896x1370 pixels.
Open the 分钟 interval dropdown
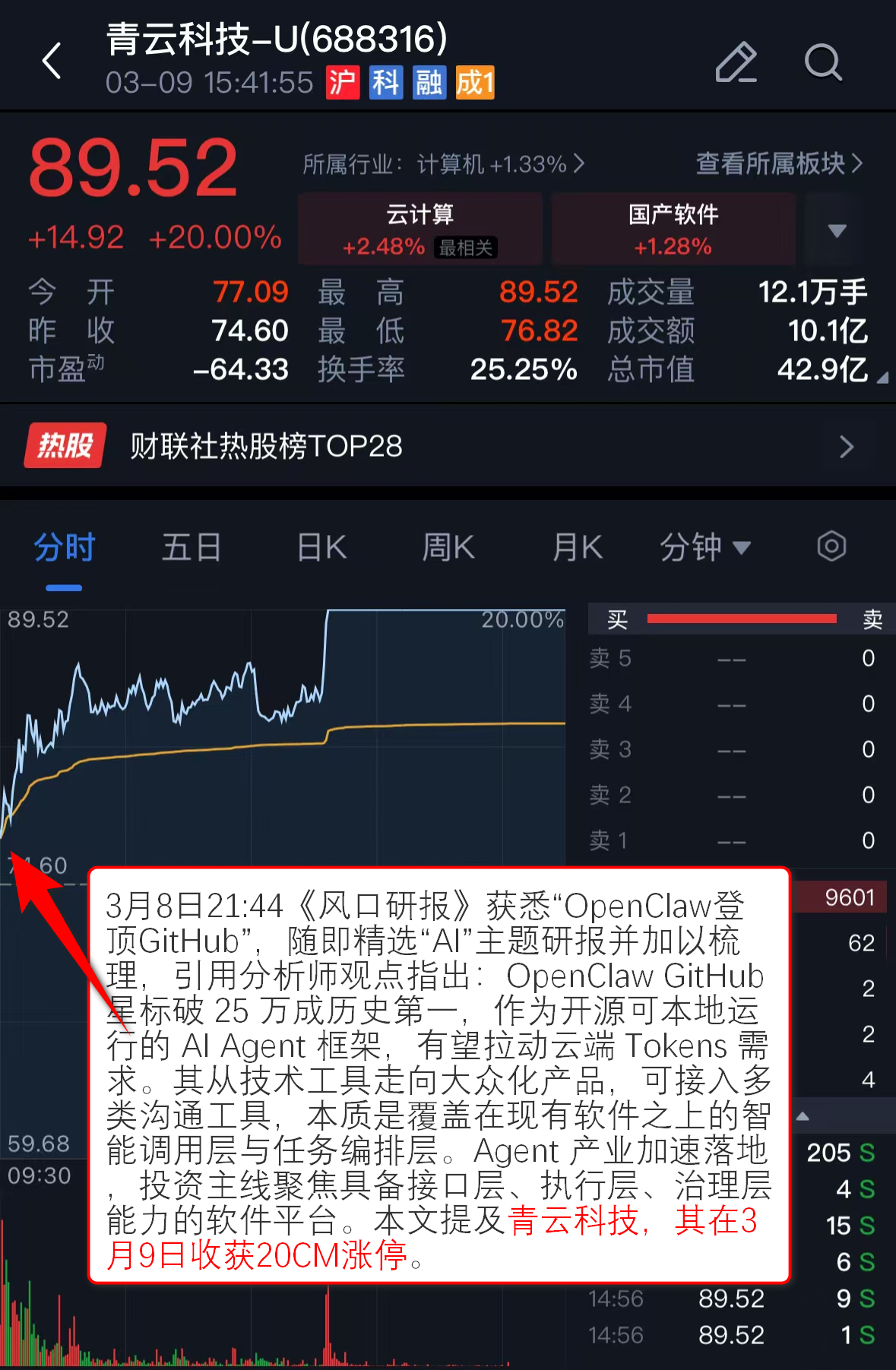704,547
